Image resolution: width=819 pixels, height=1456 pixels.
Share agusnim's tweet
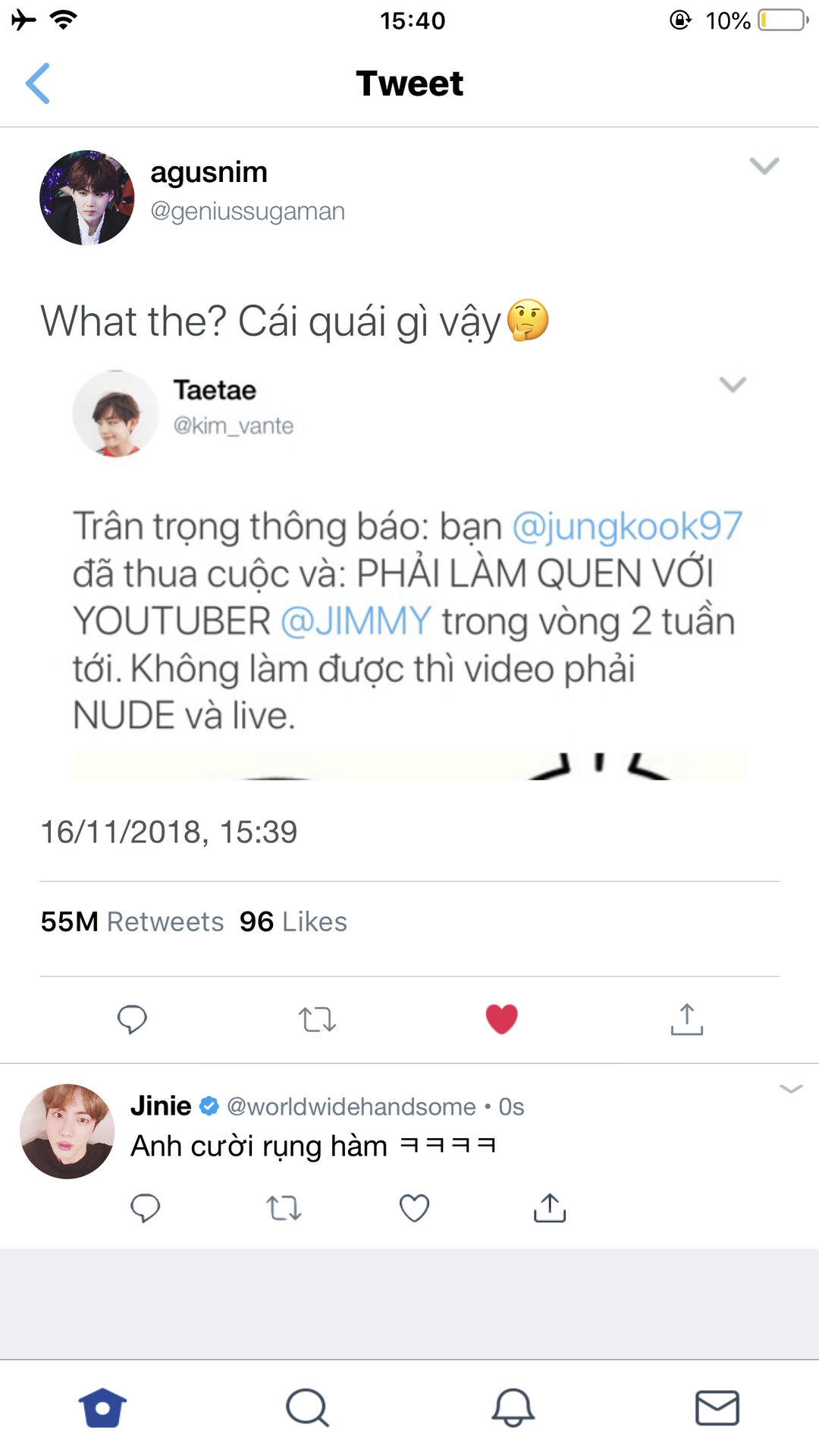(687, 1019)
